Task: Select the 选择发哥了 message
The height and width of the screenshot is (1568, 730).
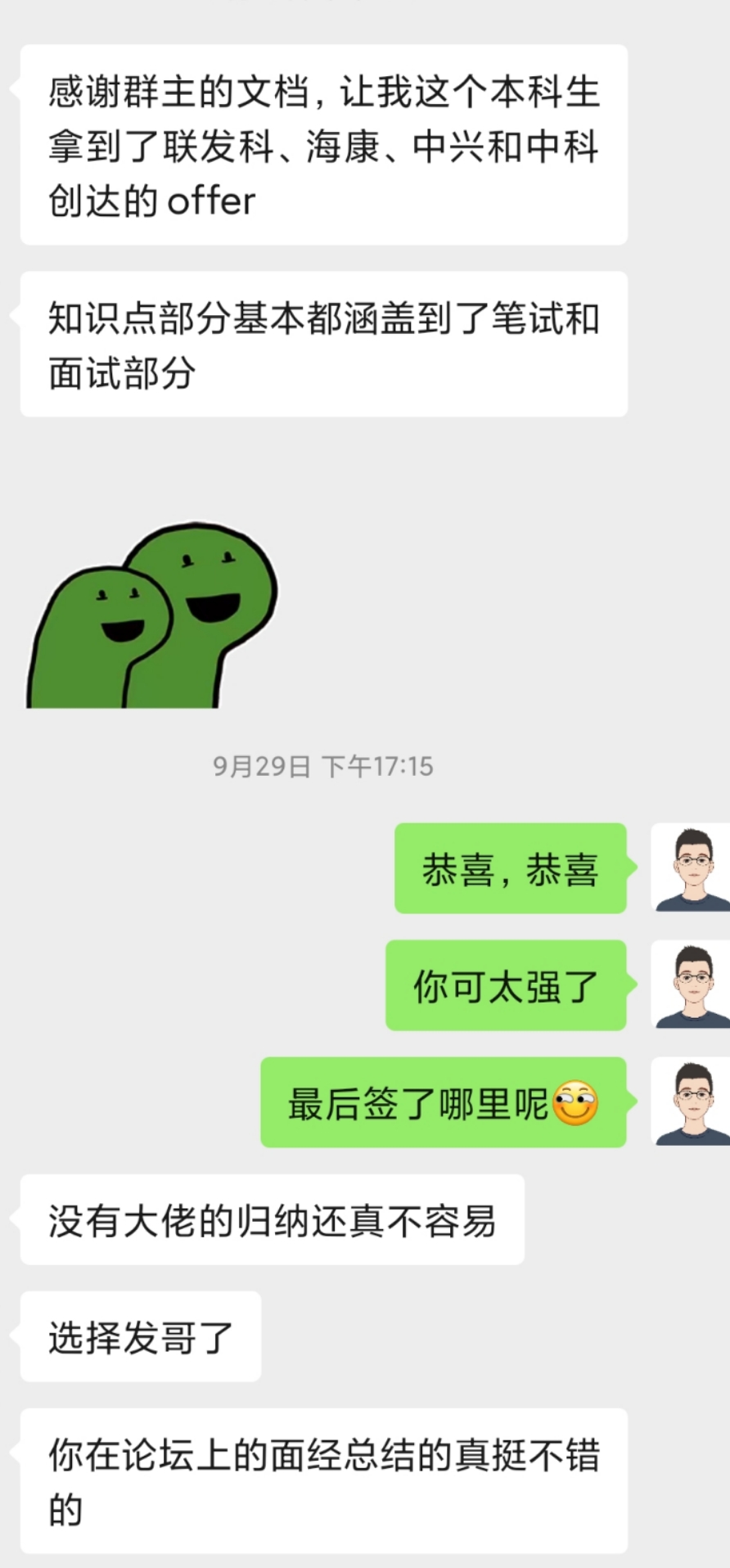Action: (139, 1336)
